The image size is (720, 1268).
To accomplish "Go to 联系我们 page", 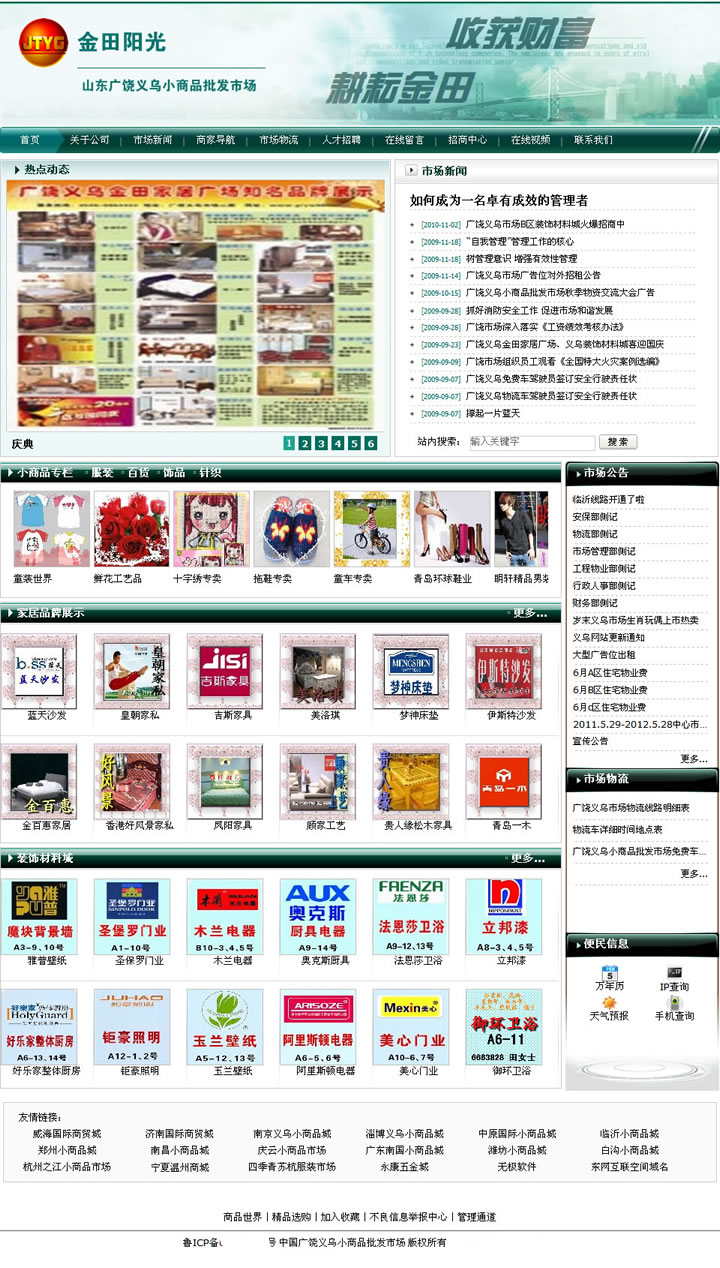I will coord(593,140).
